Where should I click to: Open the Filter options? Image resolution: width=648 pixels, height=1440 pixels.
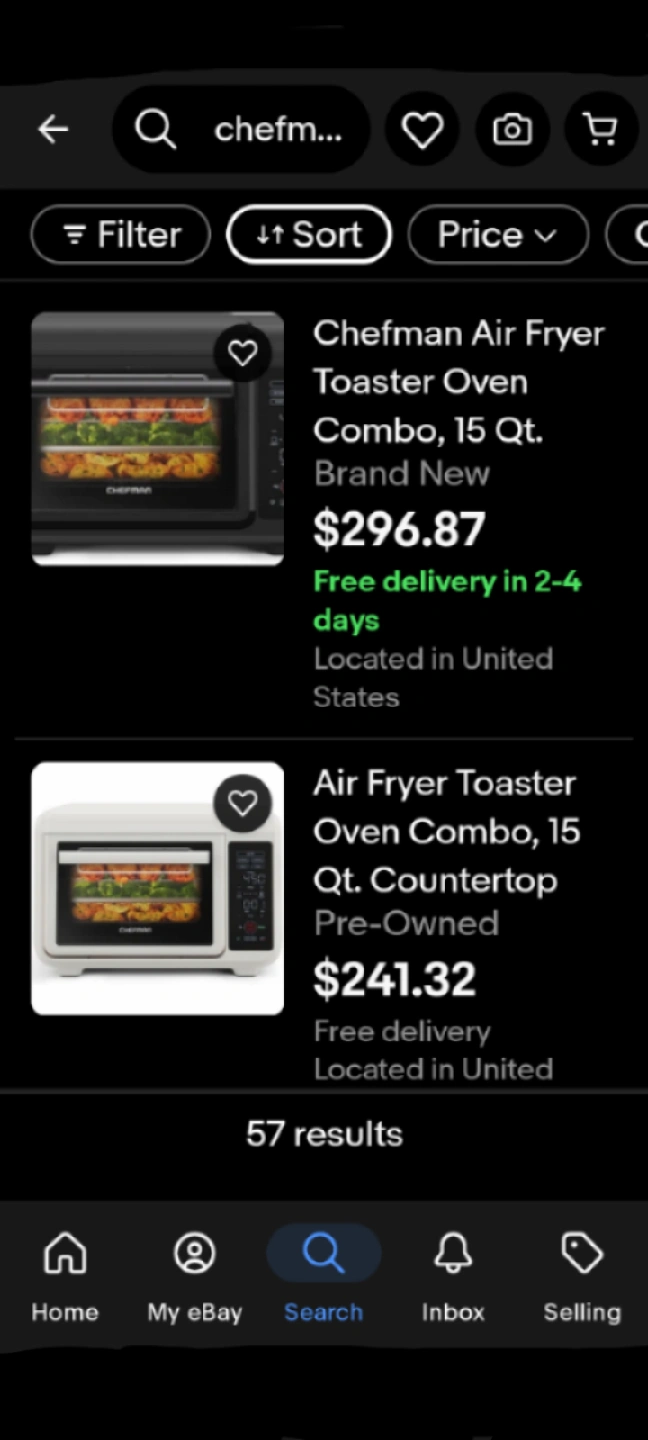121,235
